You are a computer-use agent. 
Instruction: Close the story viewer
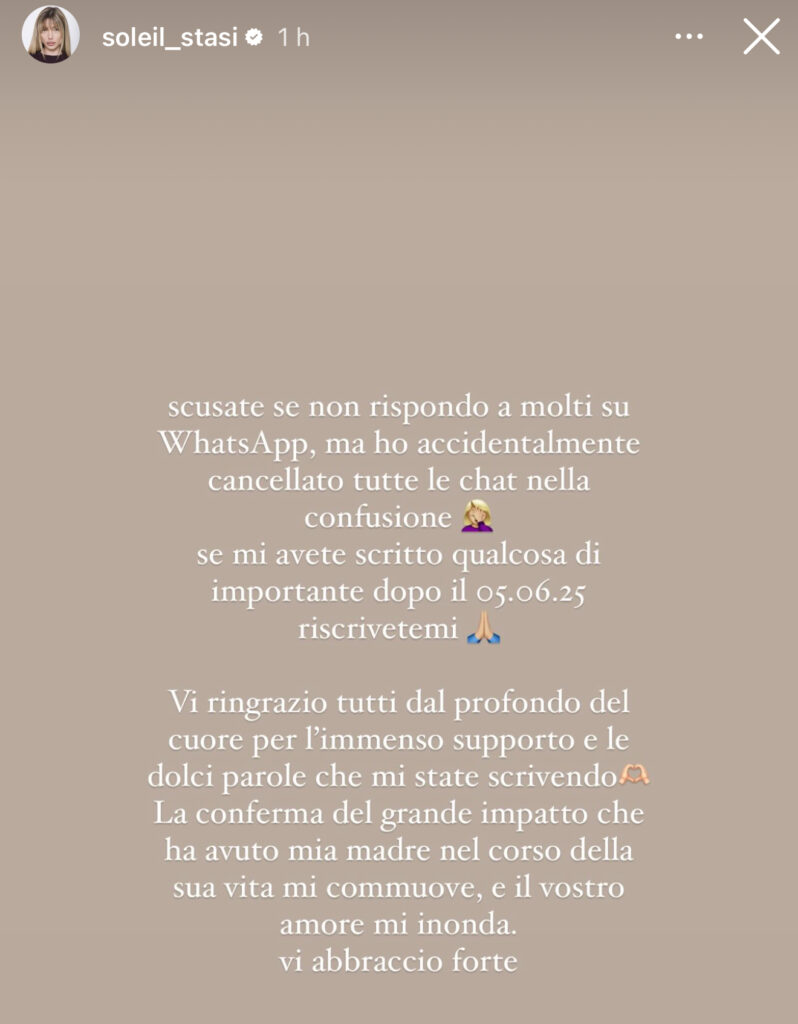click(x=761, y=37)
